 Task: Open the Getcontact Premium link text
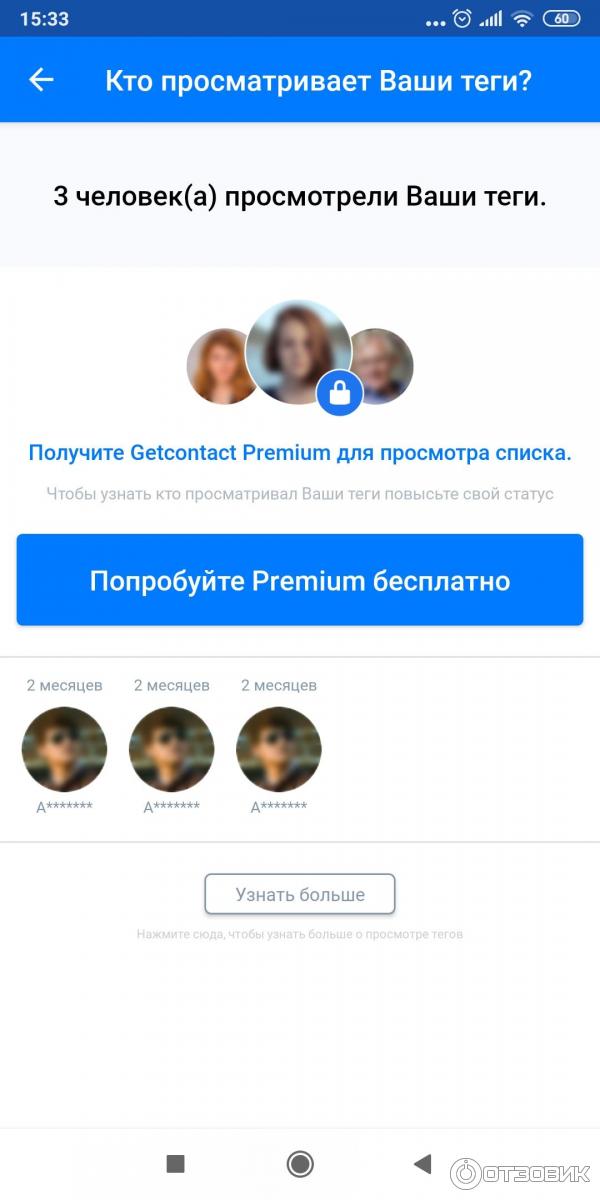[300, 453]
